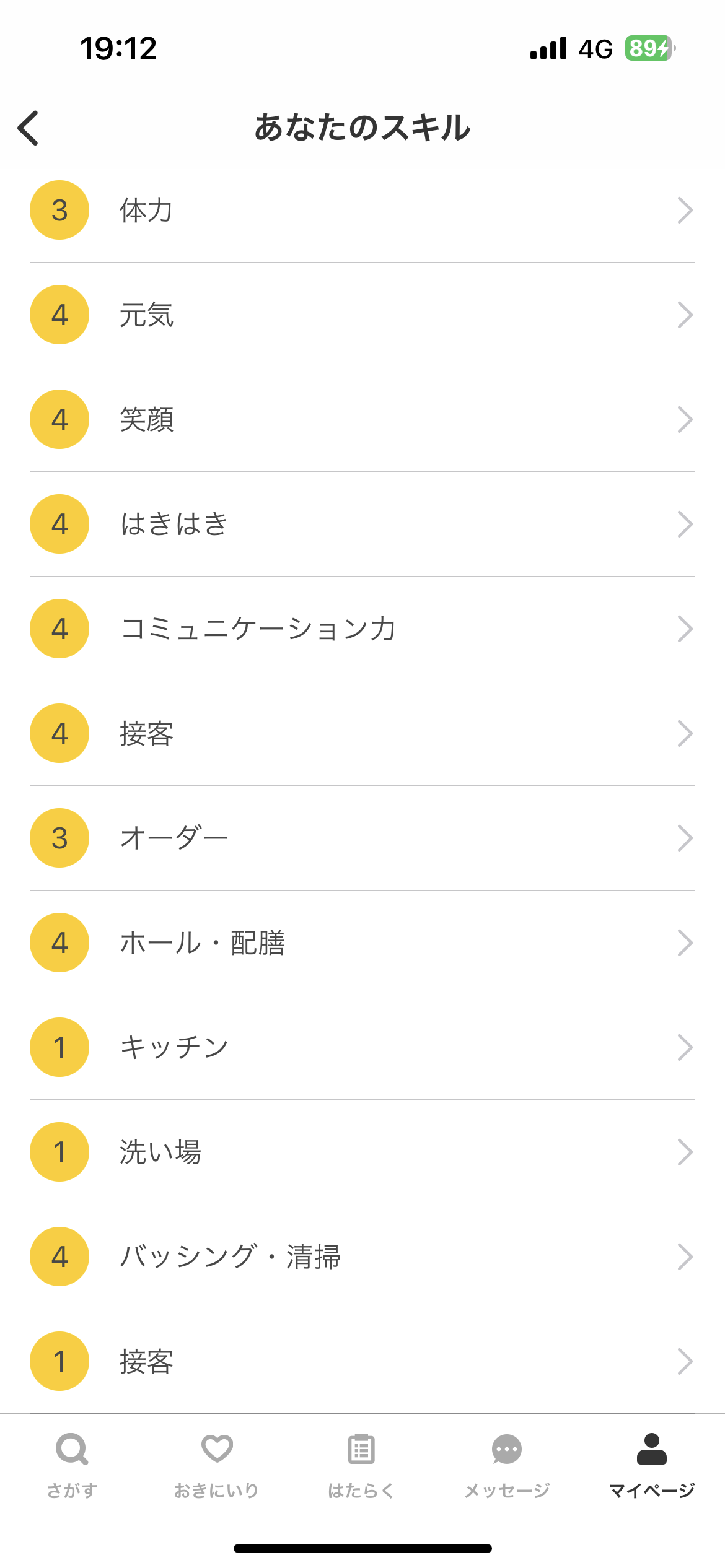Switch to the おきにいり tab
This screenshot has width=725, height=1568.
217,1465
